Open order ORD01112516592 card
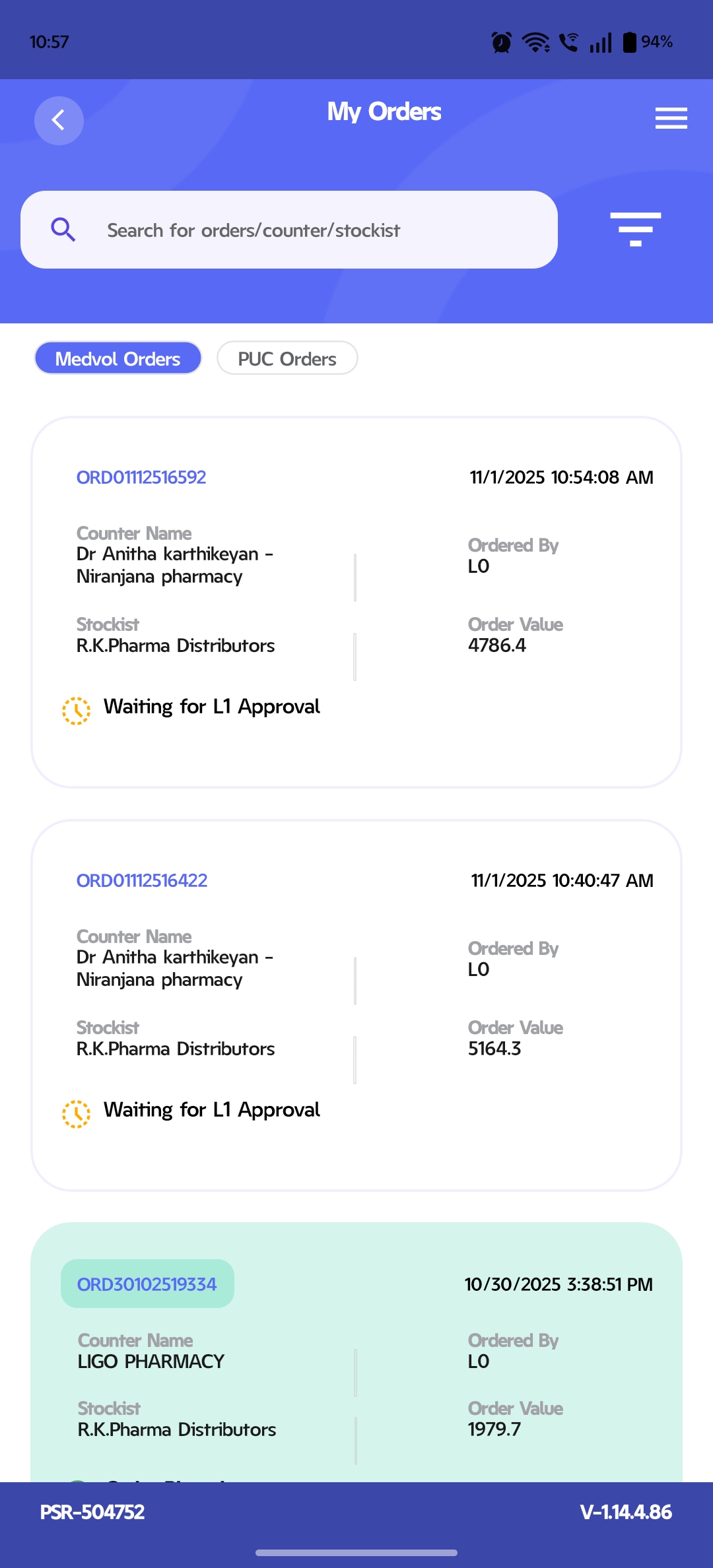The height and width of the screenshot is (1568, 713). pos(356,602)
